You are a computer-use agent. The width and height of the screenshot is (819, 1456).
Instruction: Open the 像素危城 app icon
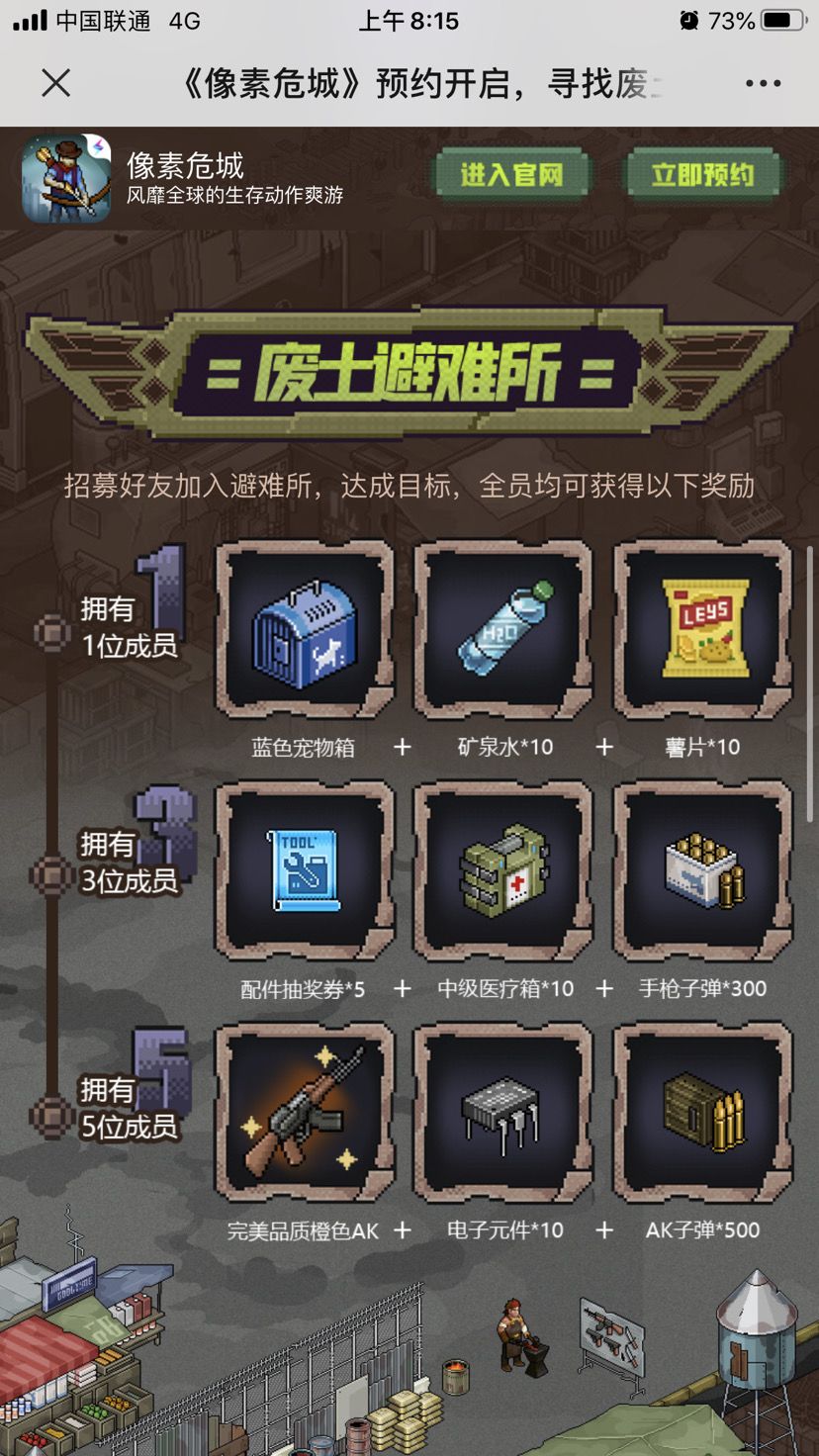pos(66,179)
